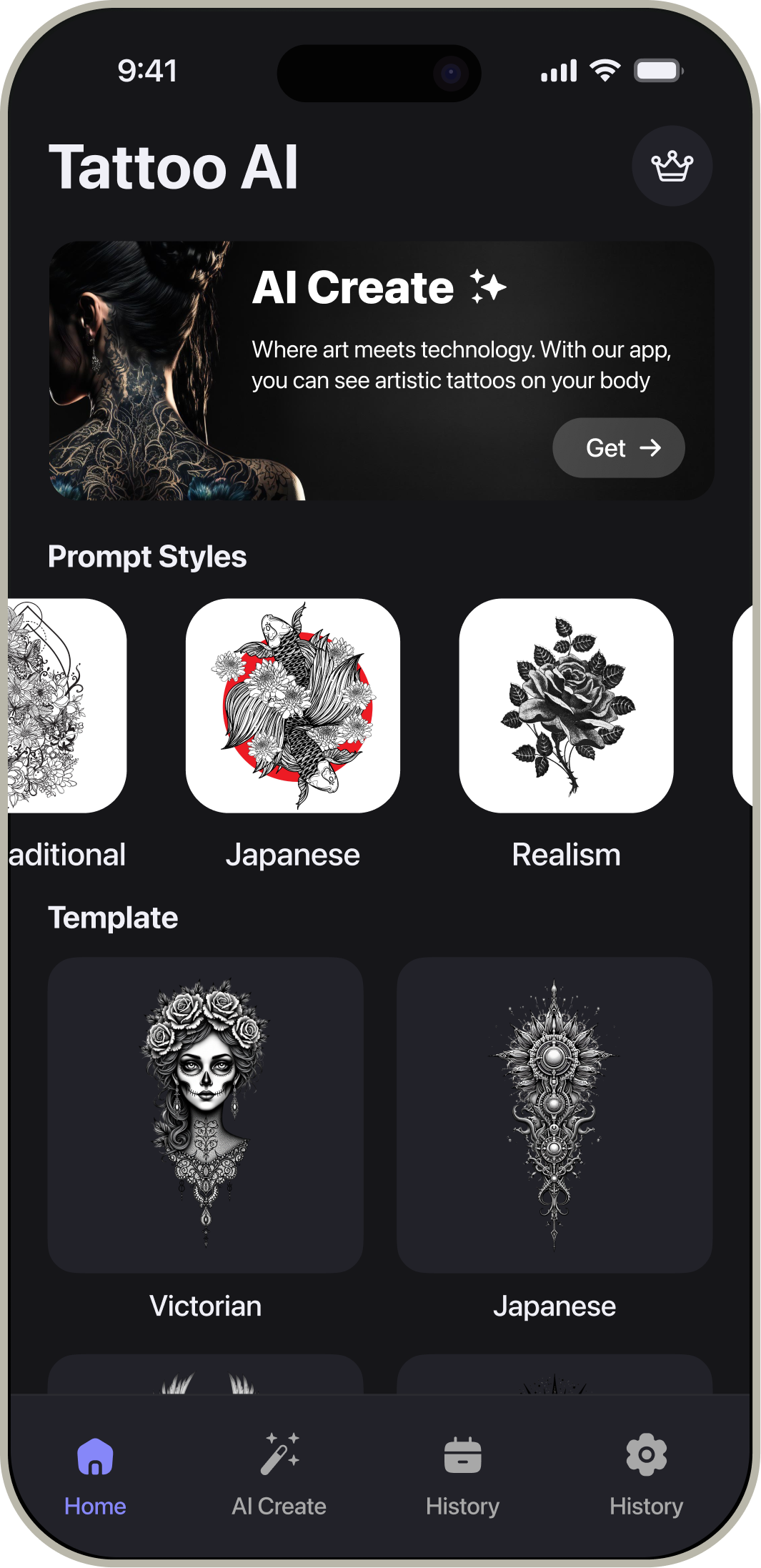Tap the sparkles icon beside AI Create heading
Viewport: 761px width, 1568px height.
pos(489,287)
